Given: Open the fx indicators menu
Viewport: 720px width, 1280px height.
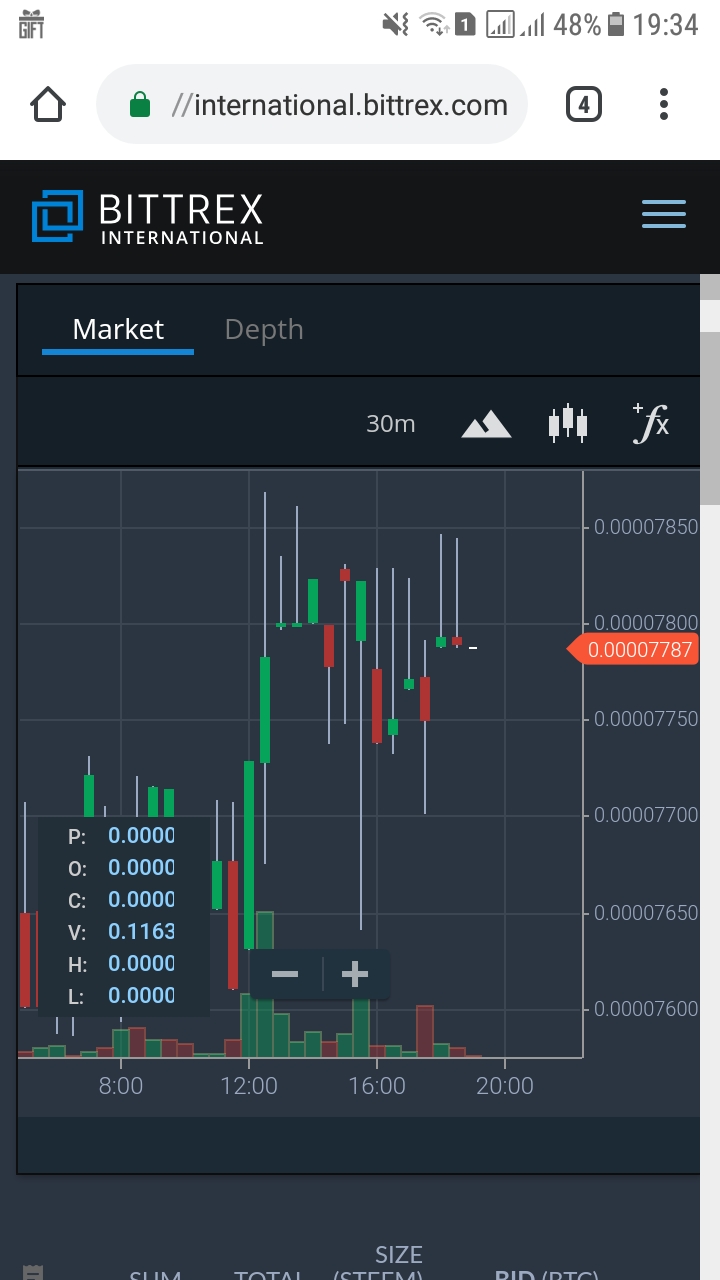Looking at the screenshot, I should [x=651, y=423].
